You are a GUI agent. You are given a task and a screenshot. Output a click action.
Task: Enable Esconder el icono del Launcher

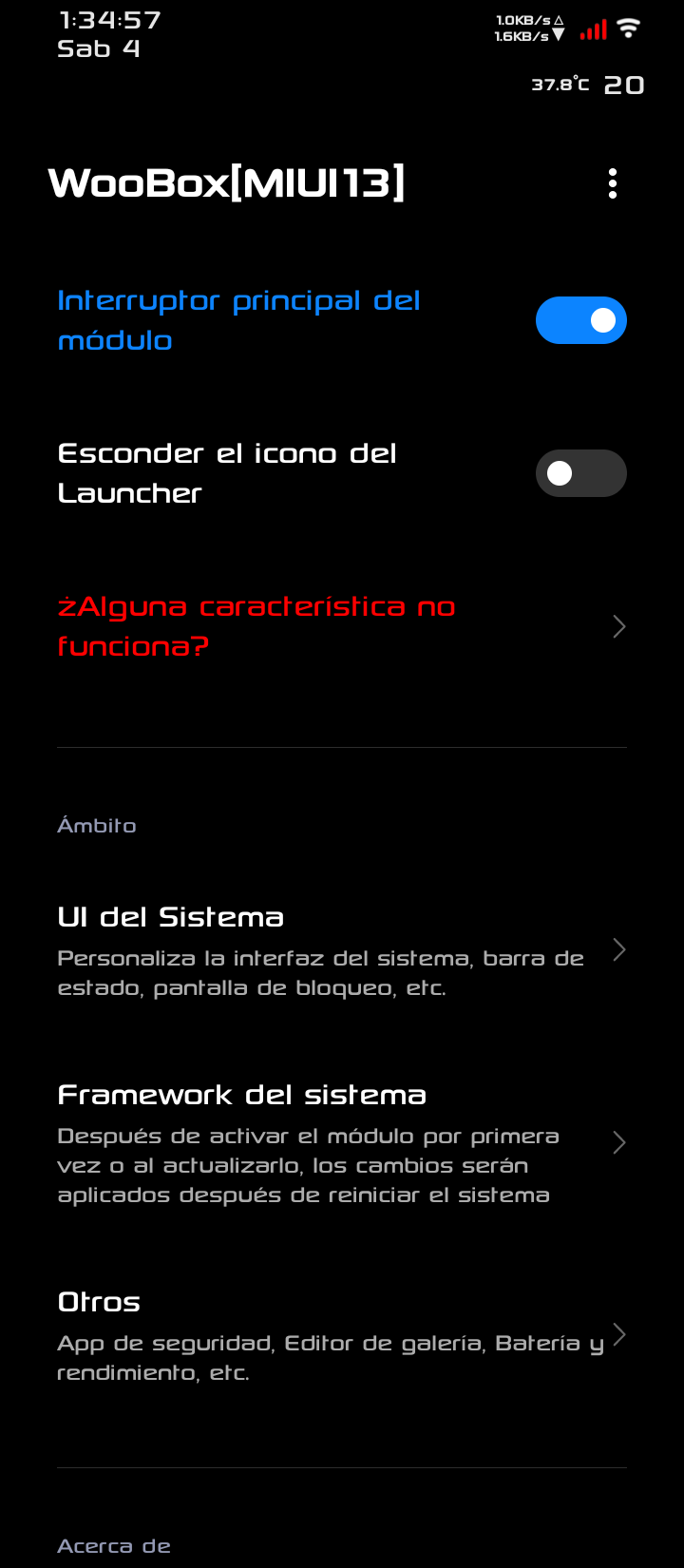(581, 473)
